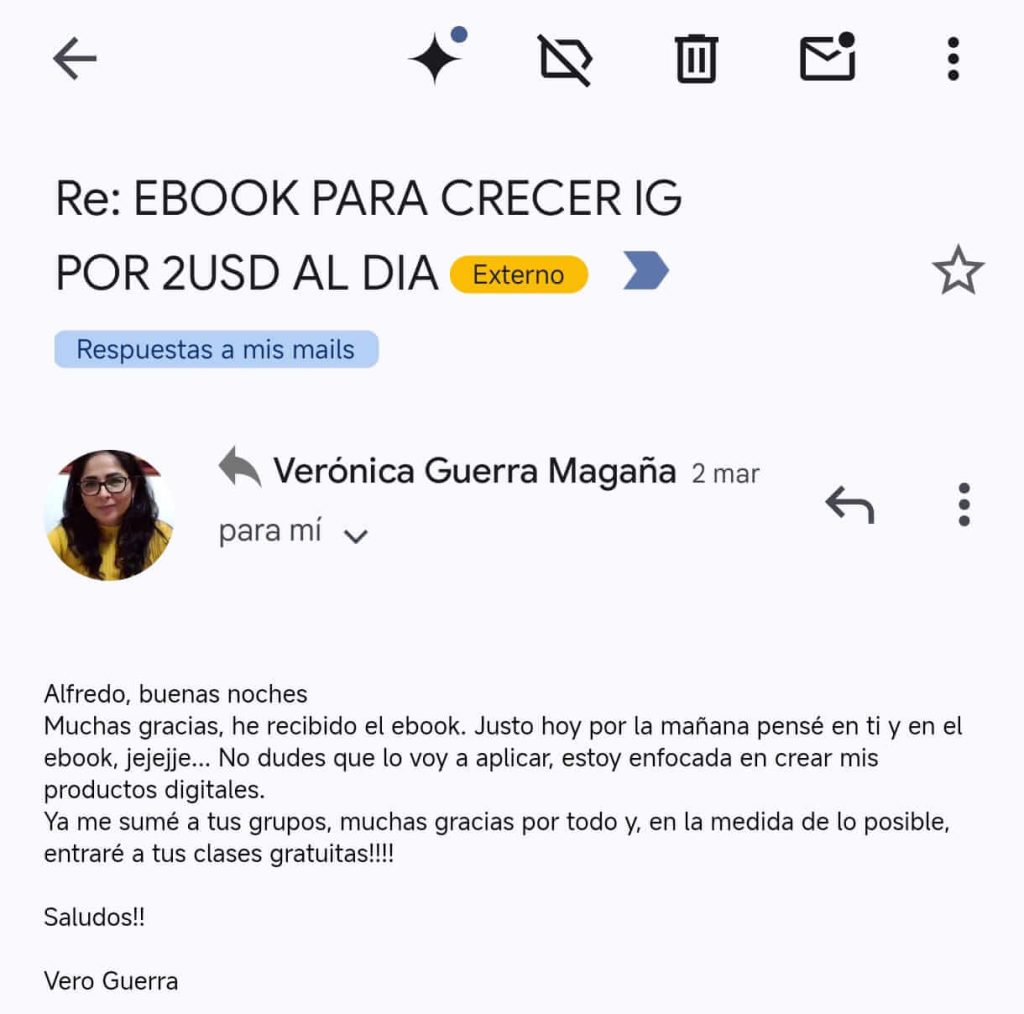Reply to Verónica's message
Image resolution: width=1024 pixels, height=1014 pixels.
850,505
